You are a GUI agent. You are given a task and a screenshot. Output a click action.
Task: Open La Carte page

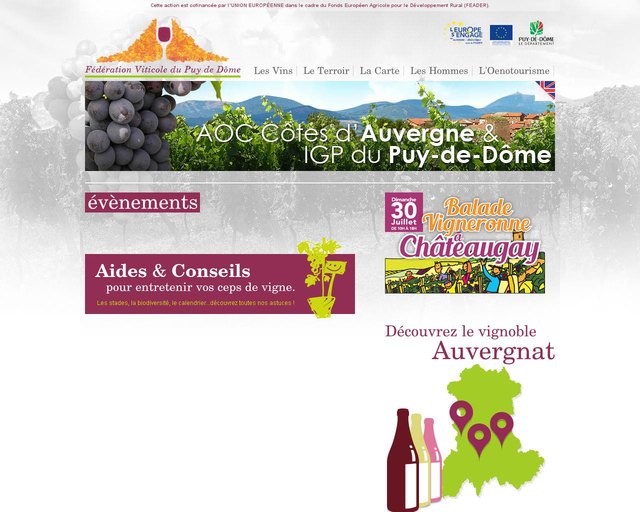pyautogui.click(x=379, y=71)
